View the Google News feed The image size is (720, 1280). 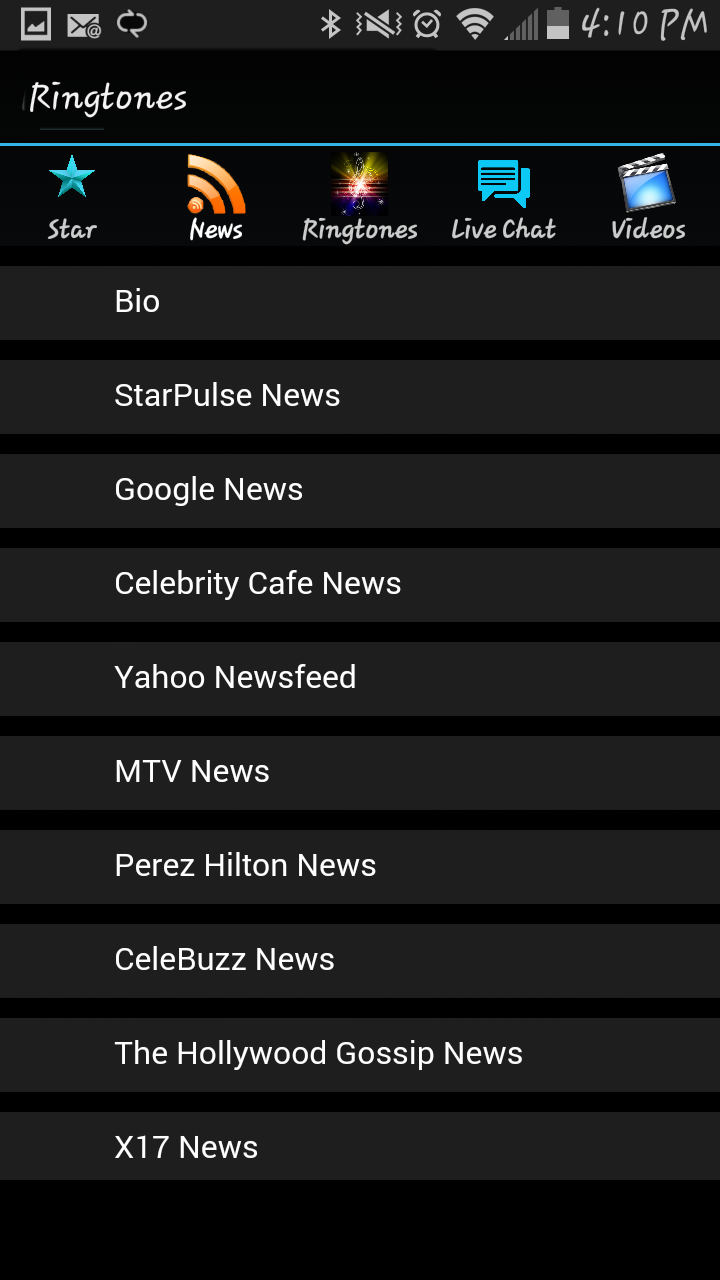[x=360, y=490]
